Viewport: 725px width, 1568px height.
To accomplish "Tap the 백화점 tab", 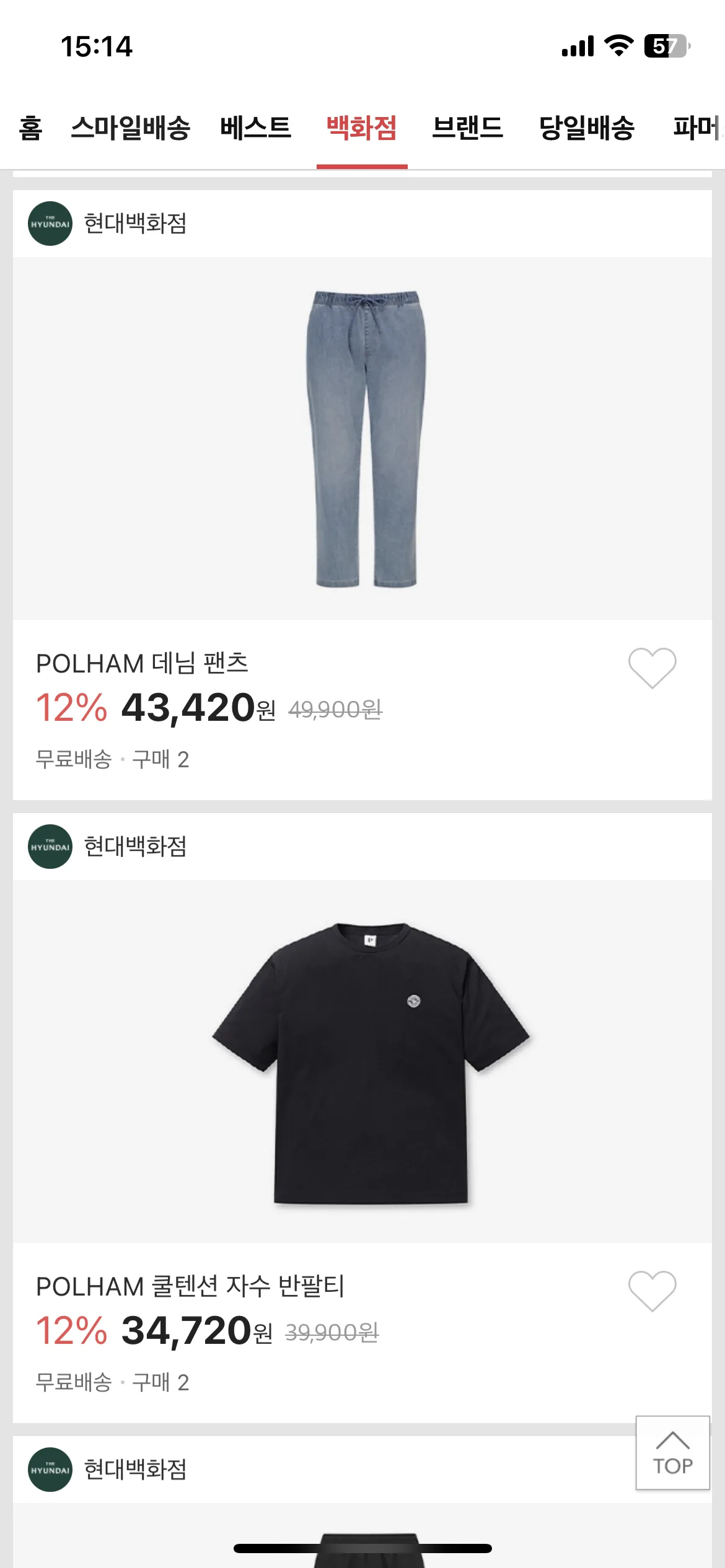I will (362, 128).
